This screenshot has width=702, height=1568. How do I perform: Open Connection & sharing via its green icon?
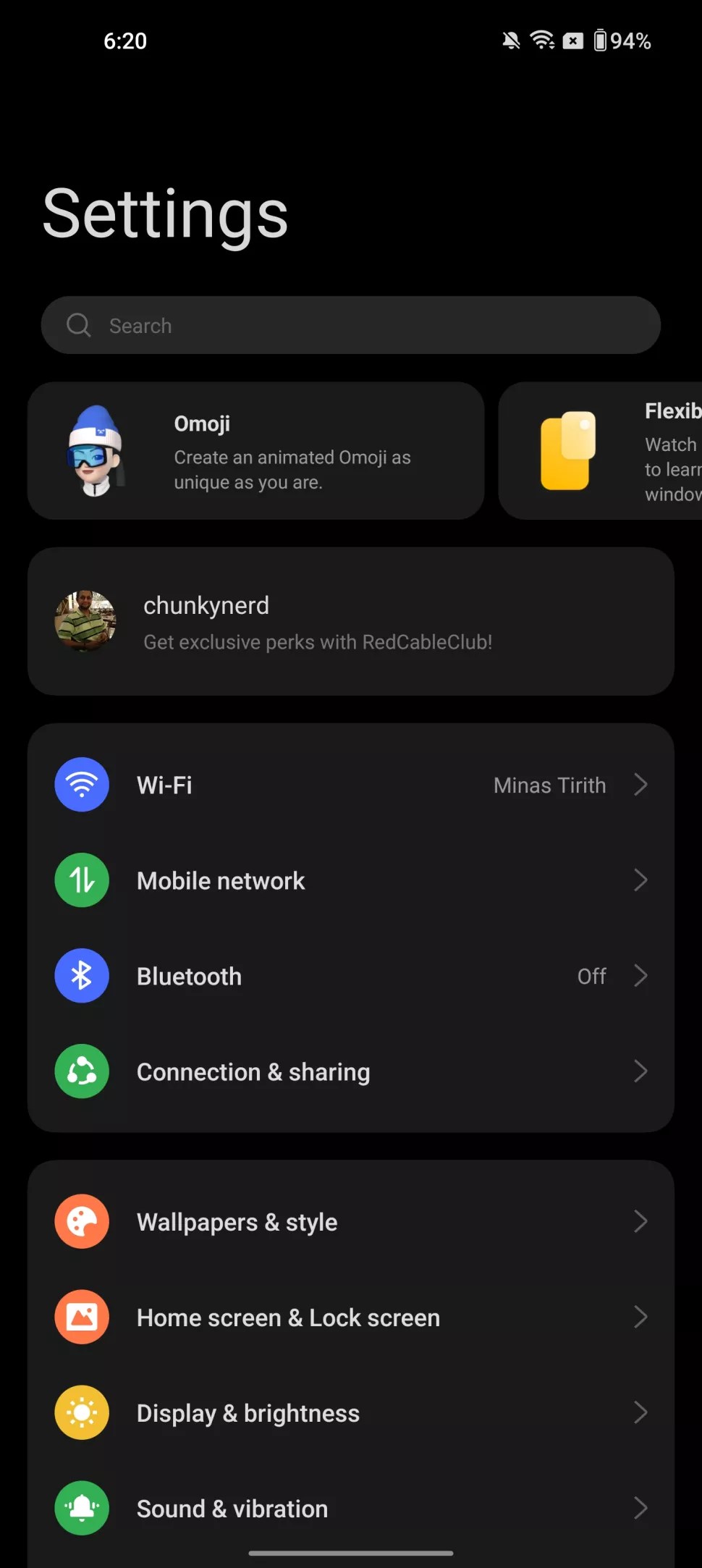click(82, 1071)
